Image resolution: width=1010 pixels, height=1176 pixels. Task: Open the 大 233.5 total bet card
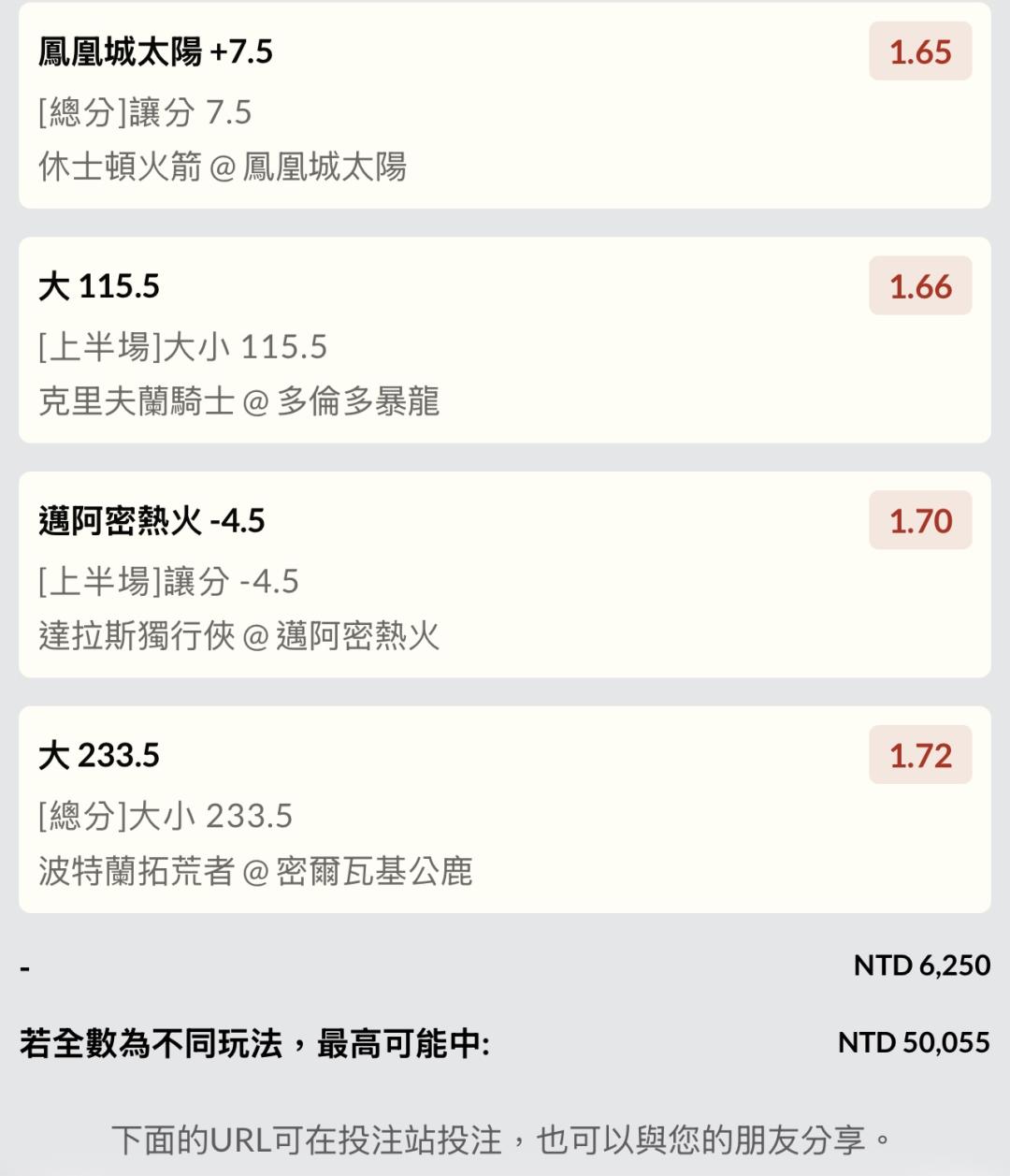[x=504, y=810]
